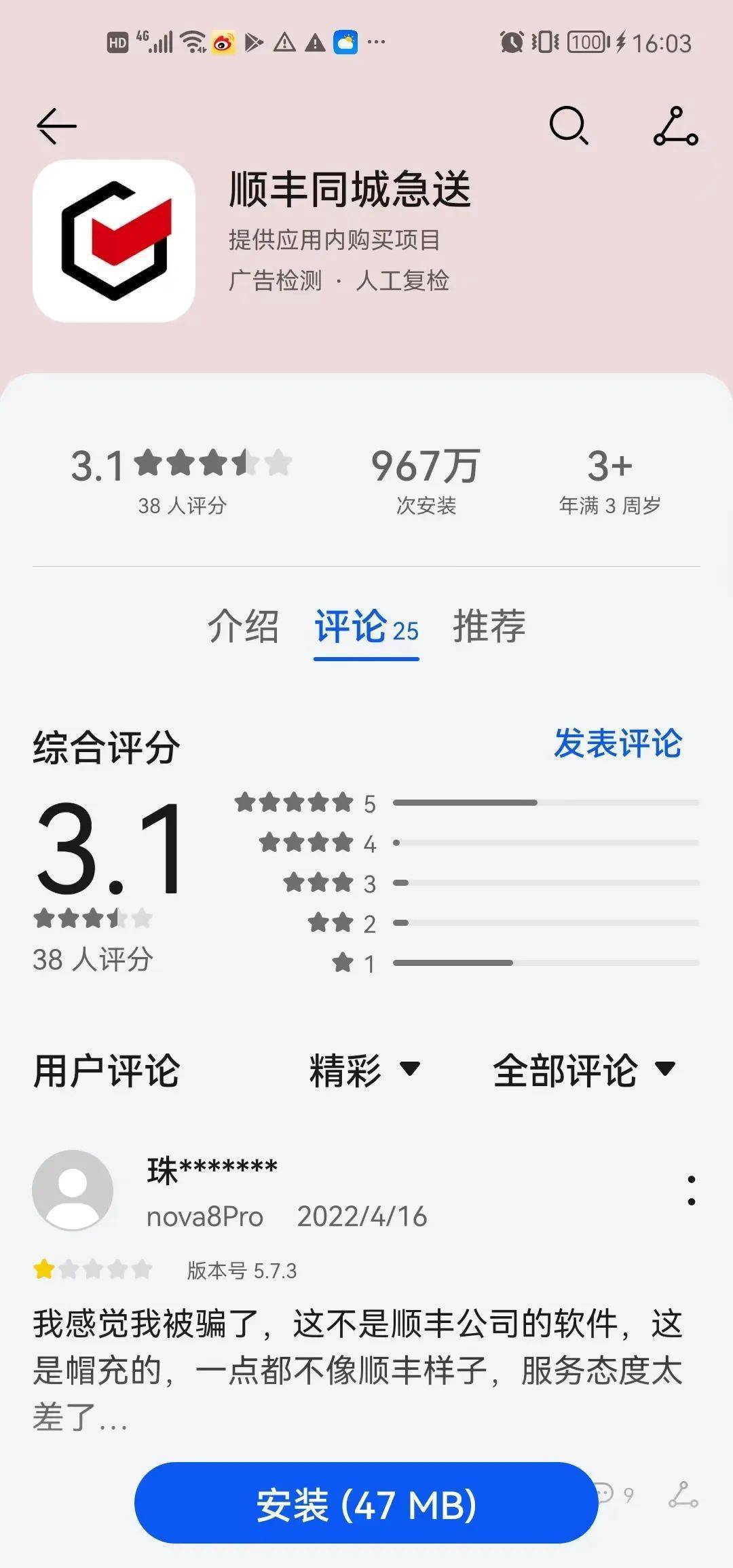Go back using the top-left arrow
733x1568 pixels.
point(56,126)
